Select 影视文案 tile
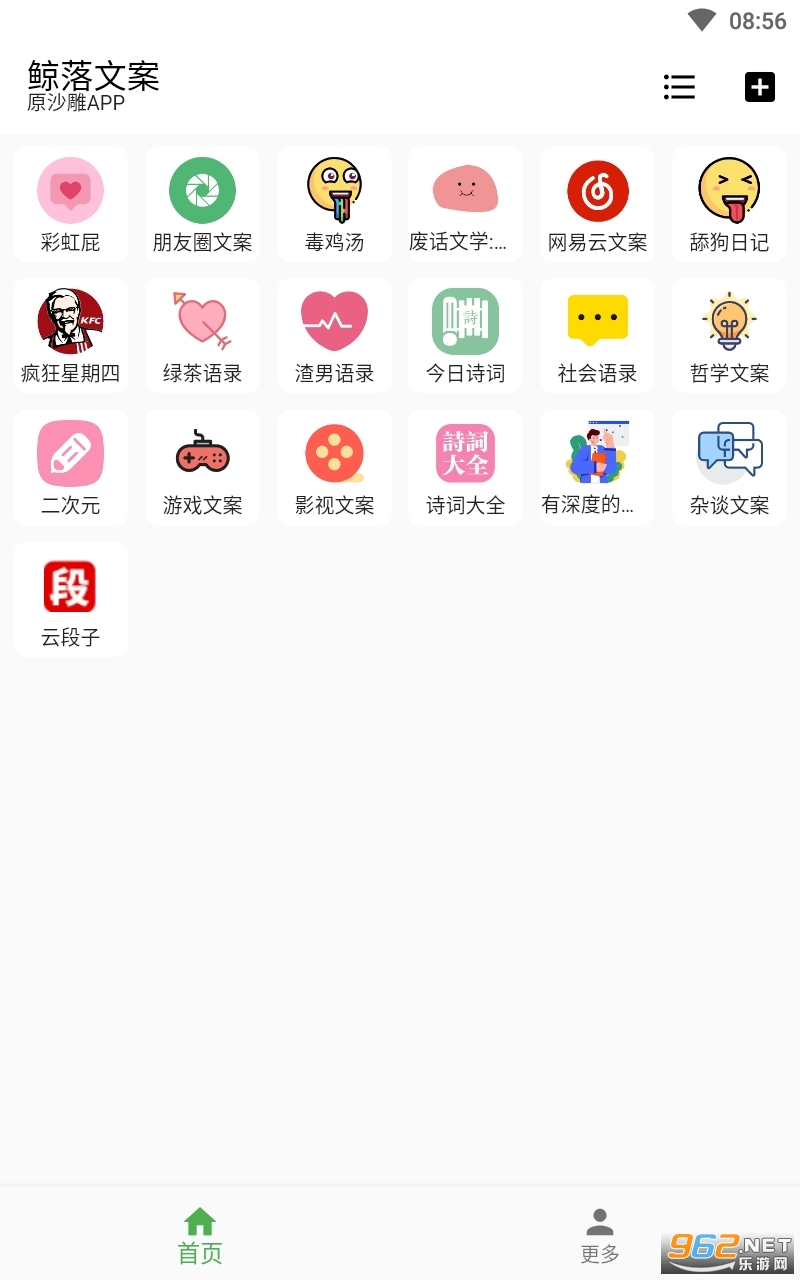 click(x=334, y=468)
